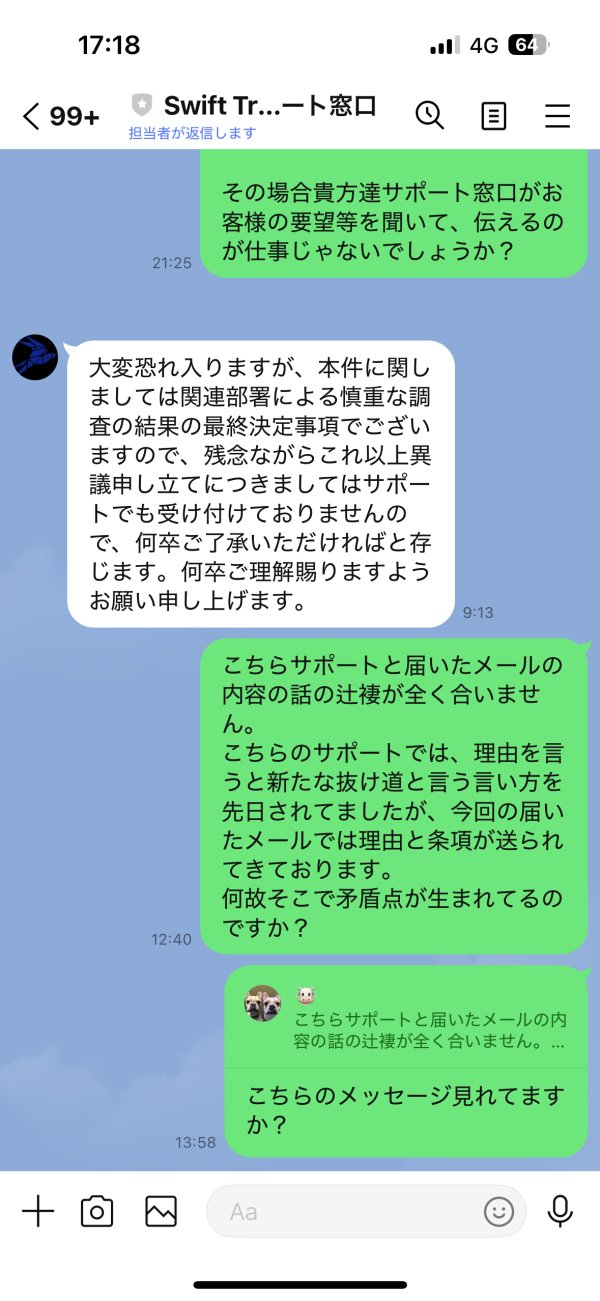Open the emoji and sticker picker
Viewport: 600px width, 1301px height.
click(498, 1212)
